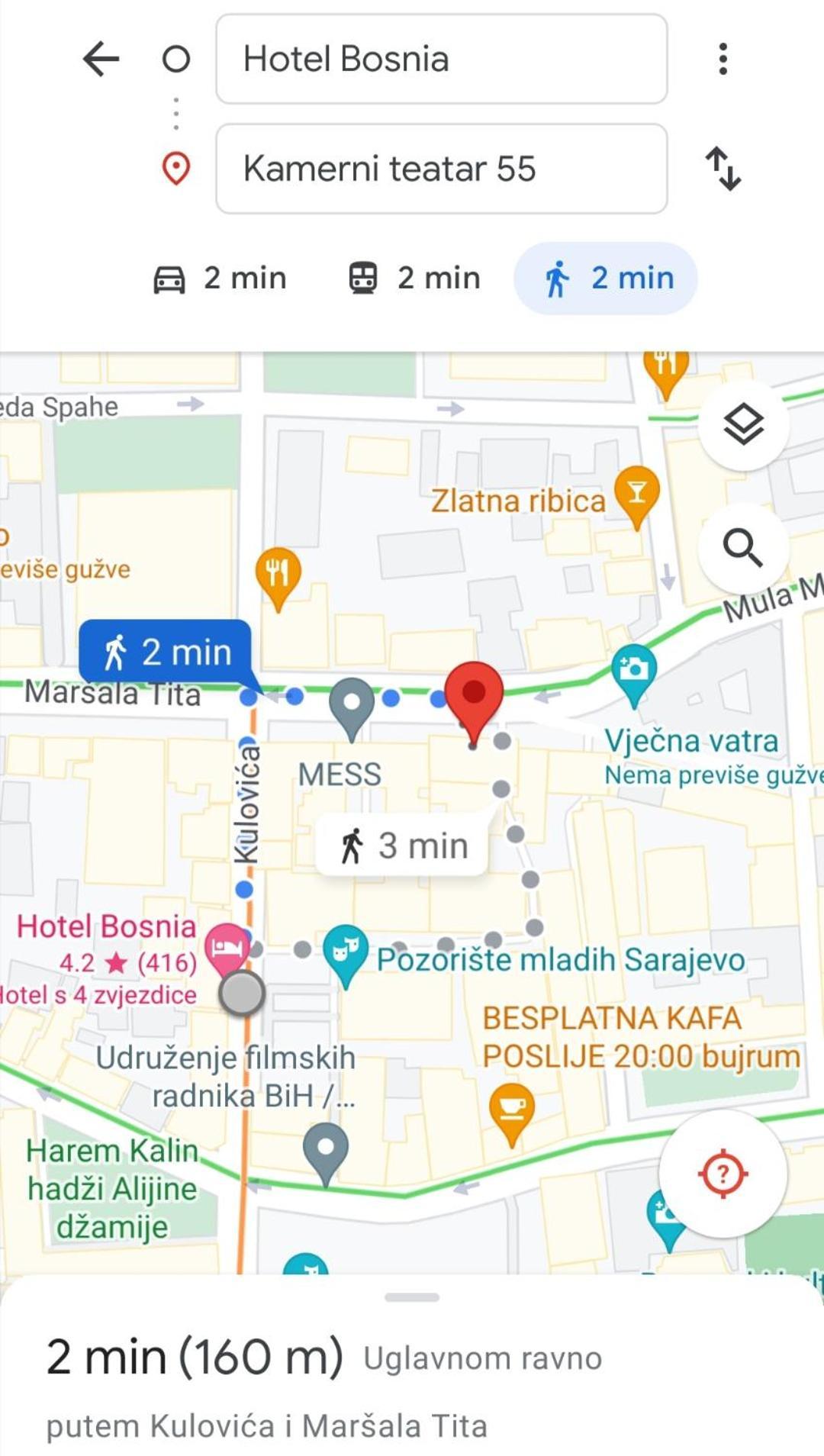Open the Vječna vatra landmark marker
Image resolution: width=824 pixels, height=1456 pixels.
[634, 670]
